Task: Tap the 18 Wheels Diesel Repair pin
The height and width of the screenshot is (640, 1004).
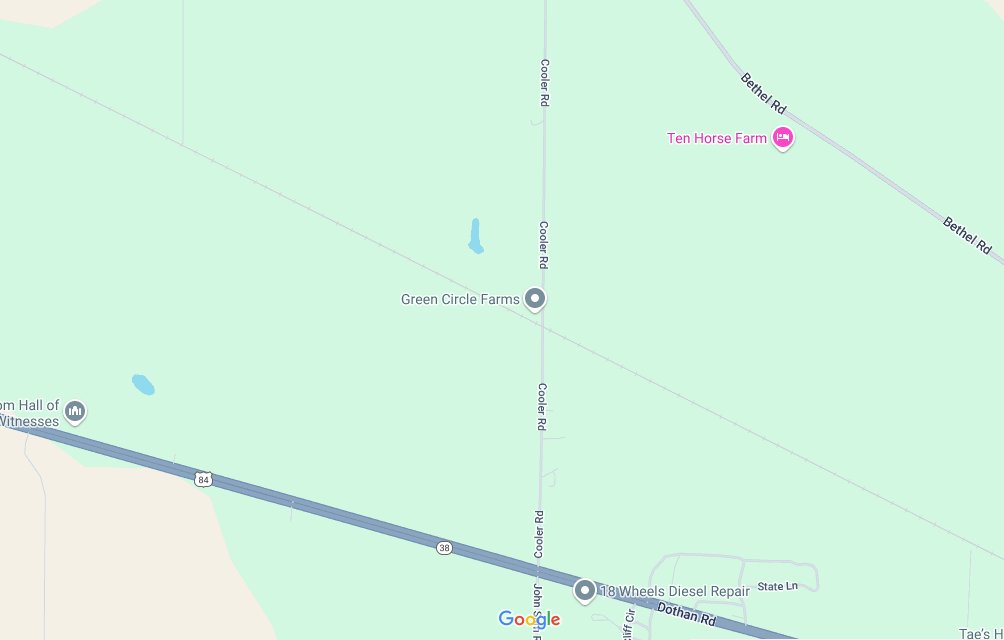Action: [x=585, y=590]
